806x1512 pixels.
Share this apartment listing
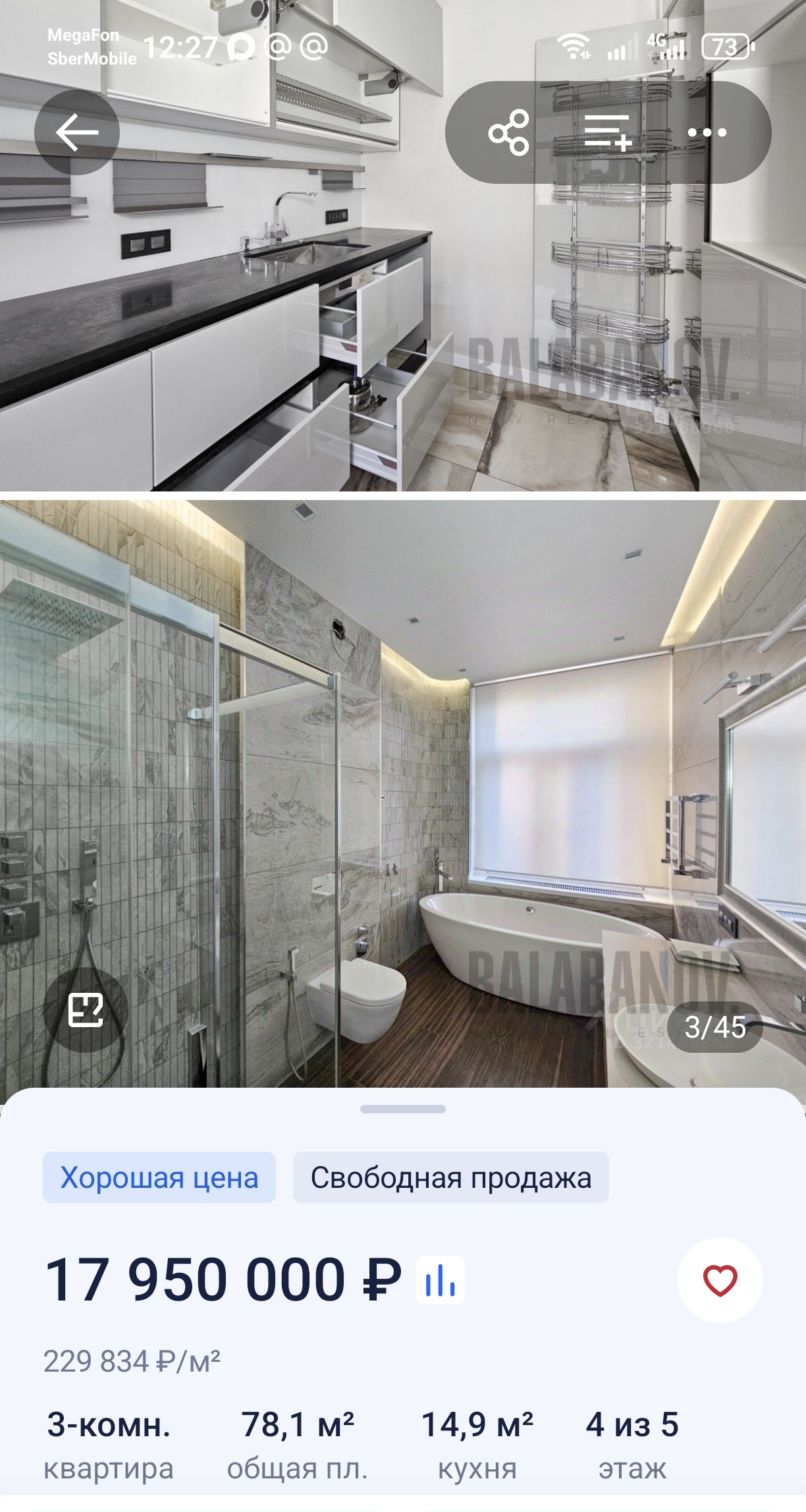click(x=508, y=132)
